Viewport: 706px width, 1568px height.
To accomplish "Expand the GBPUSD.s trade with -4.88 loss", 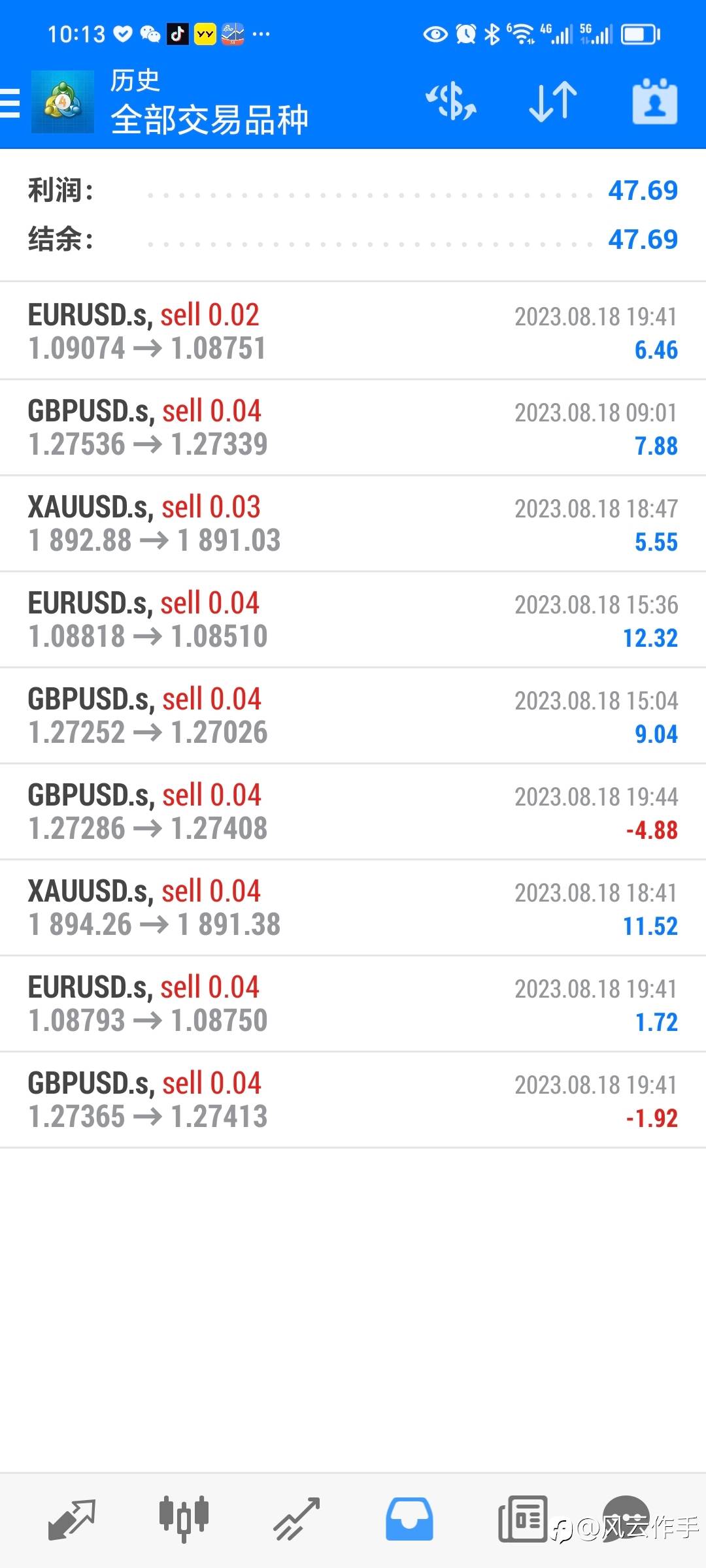I will [353, 811].
